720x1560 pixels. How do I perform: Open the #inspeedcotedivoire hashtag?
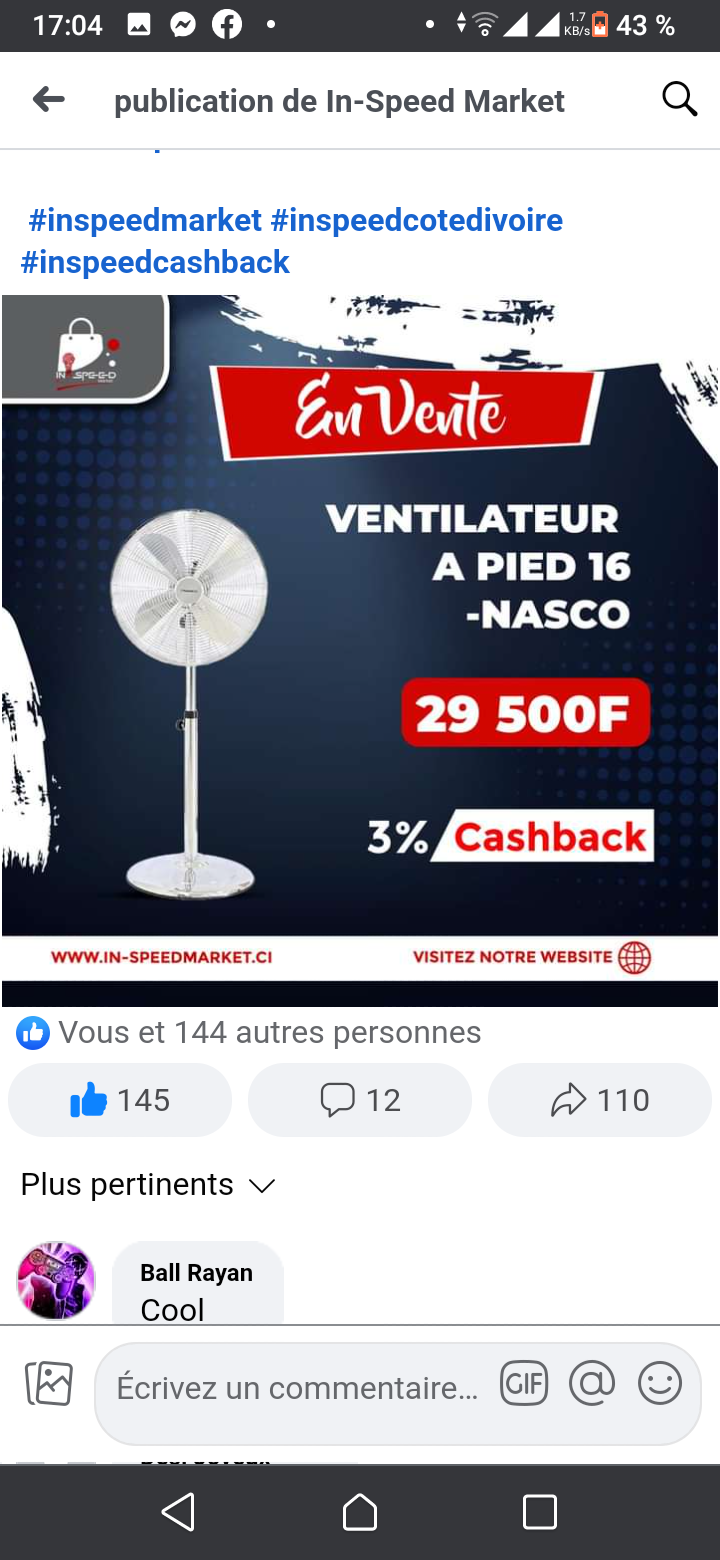(416, 220)
